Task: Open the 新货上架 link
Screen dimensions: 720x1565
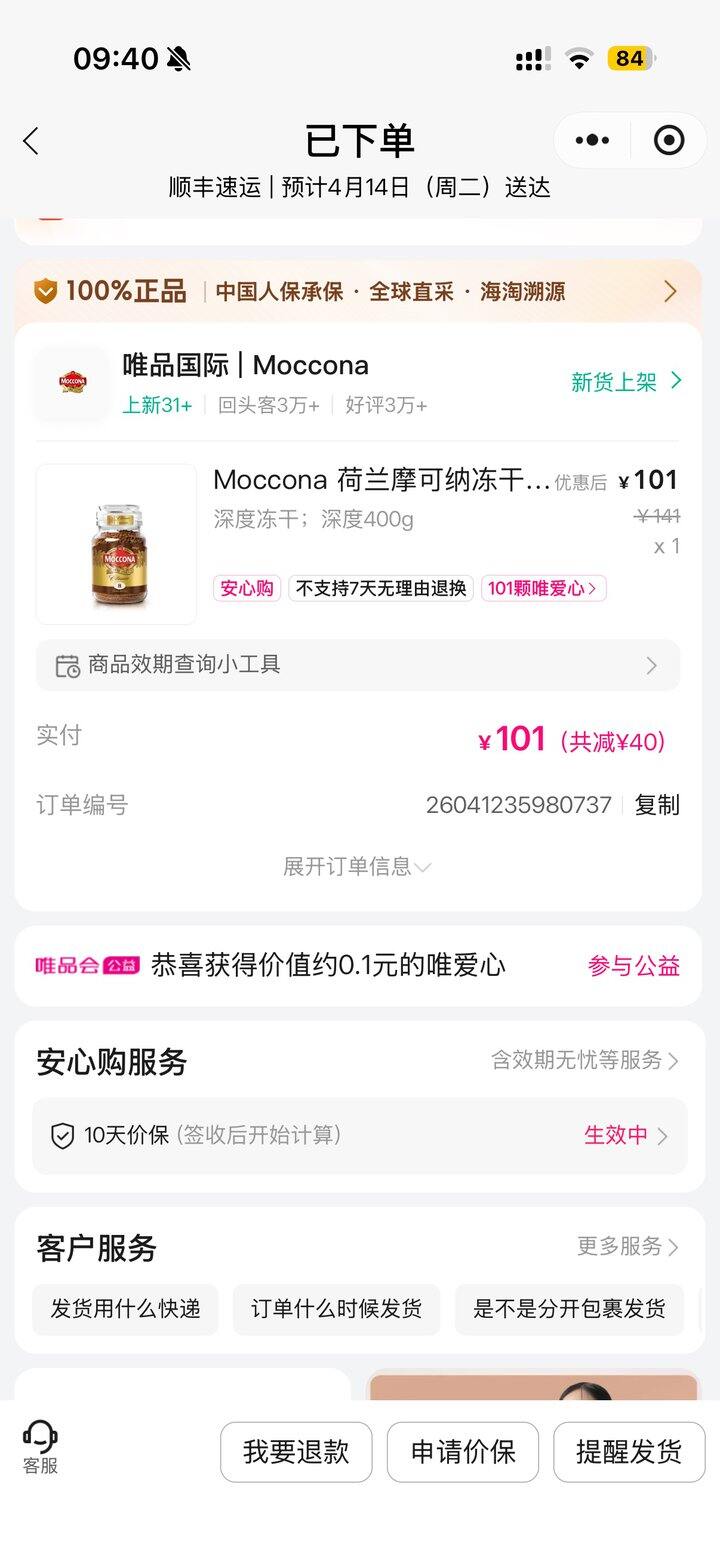Action: (626, 381)
